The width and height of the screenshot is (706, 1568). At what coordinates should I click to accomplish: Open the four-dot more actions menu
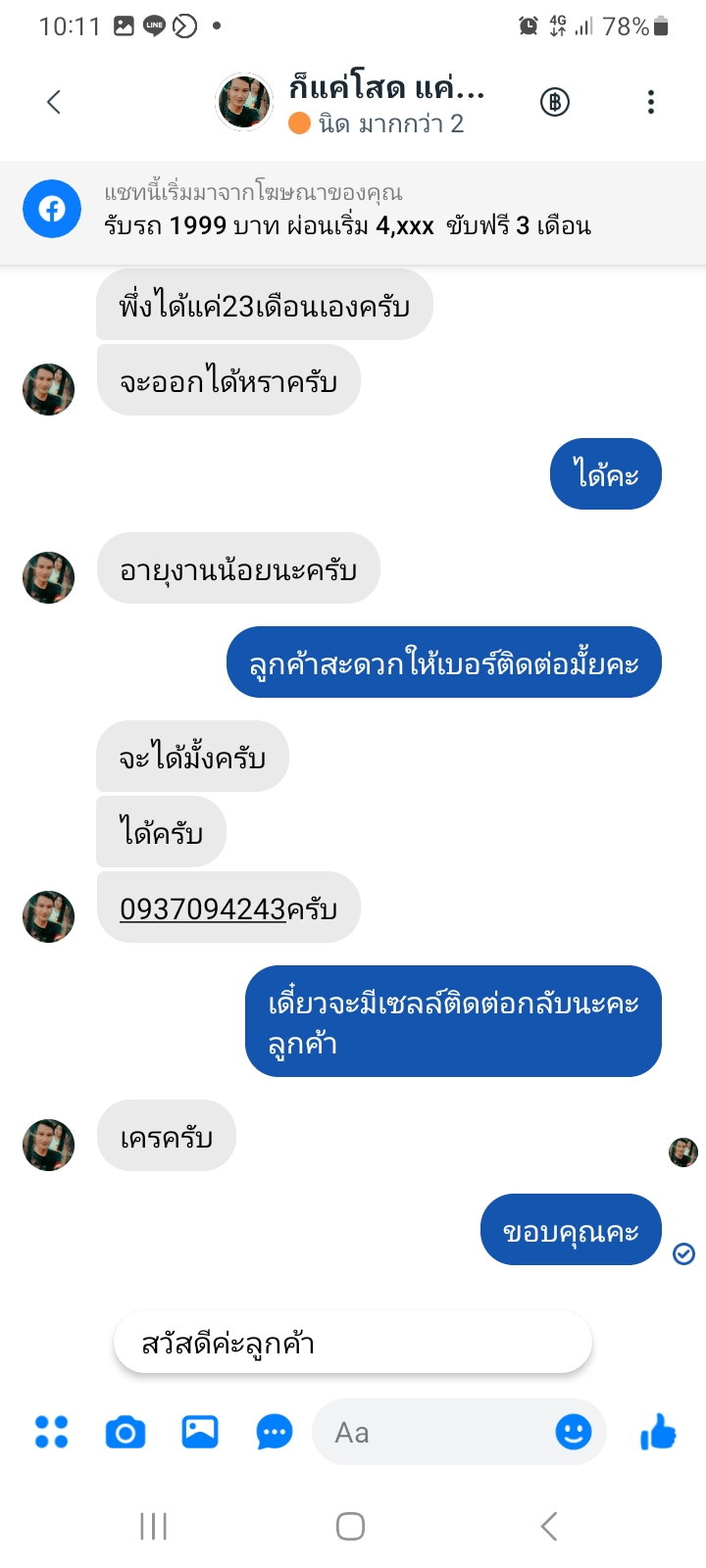tap(51, 1432)
